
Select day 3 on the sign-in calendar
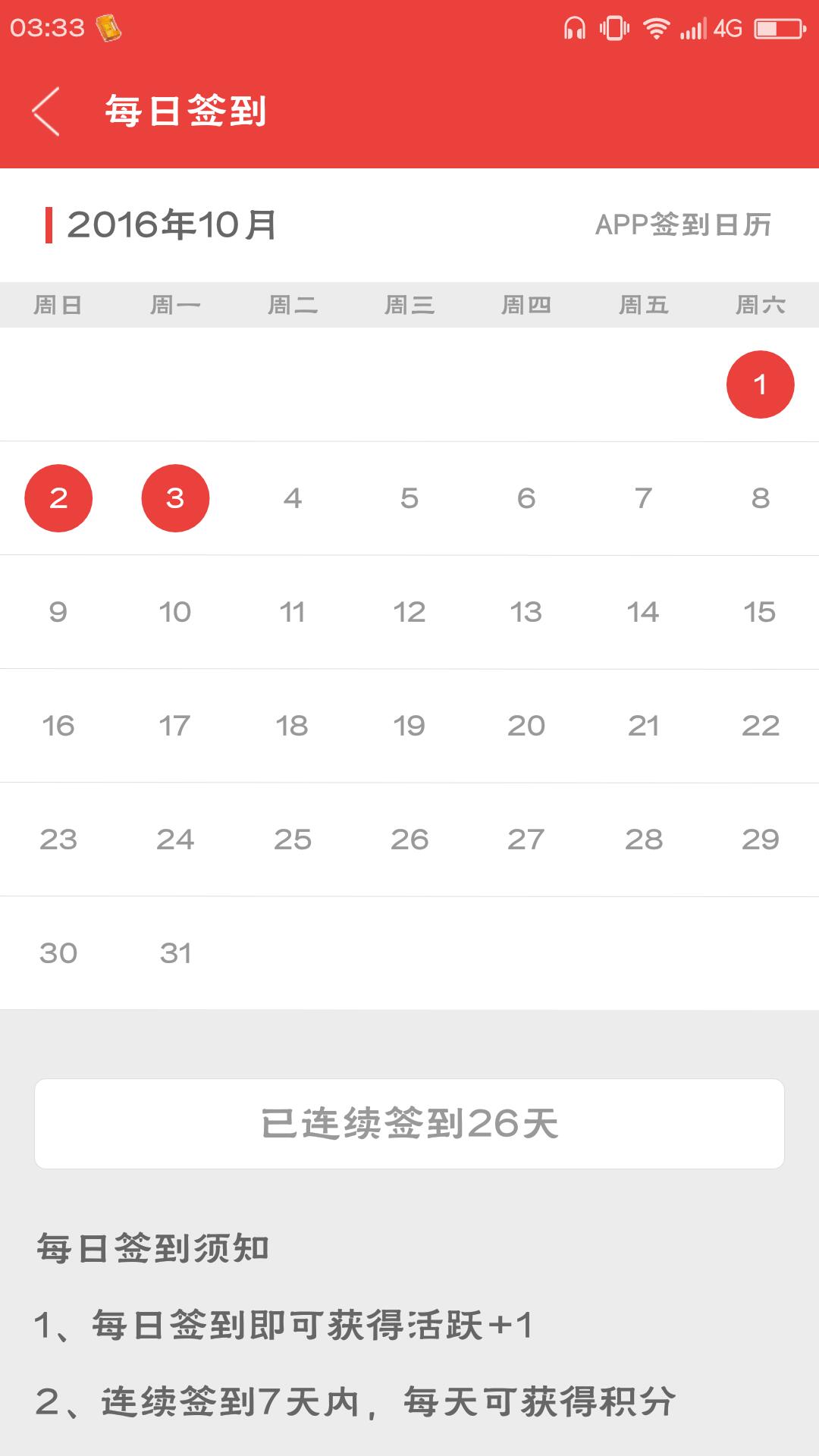(175, 498)
